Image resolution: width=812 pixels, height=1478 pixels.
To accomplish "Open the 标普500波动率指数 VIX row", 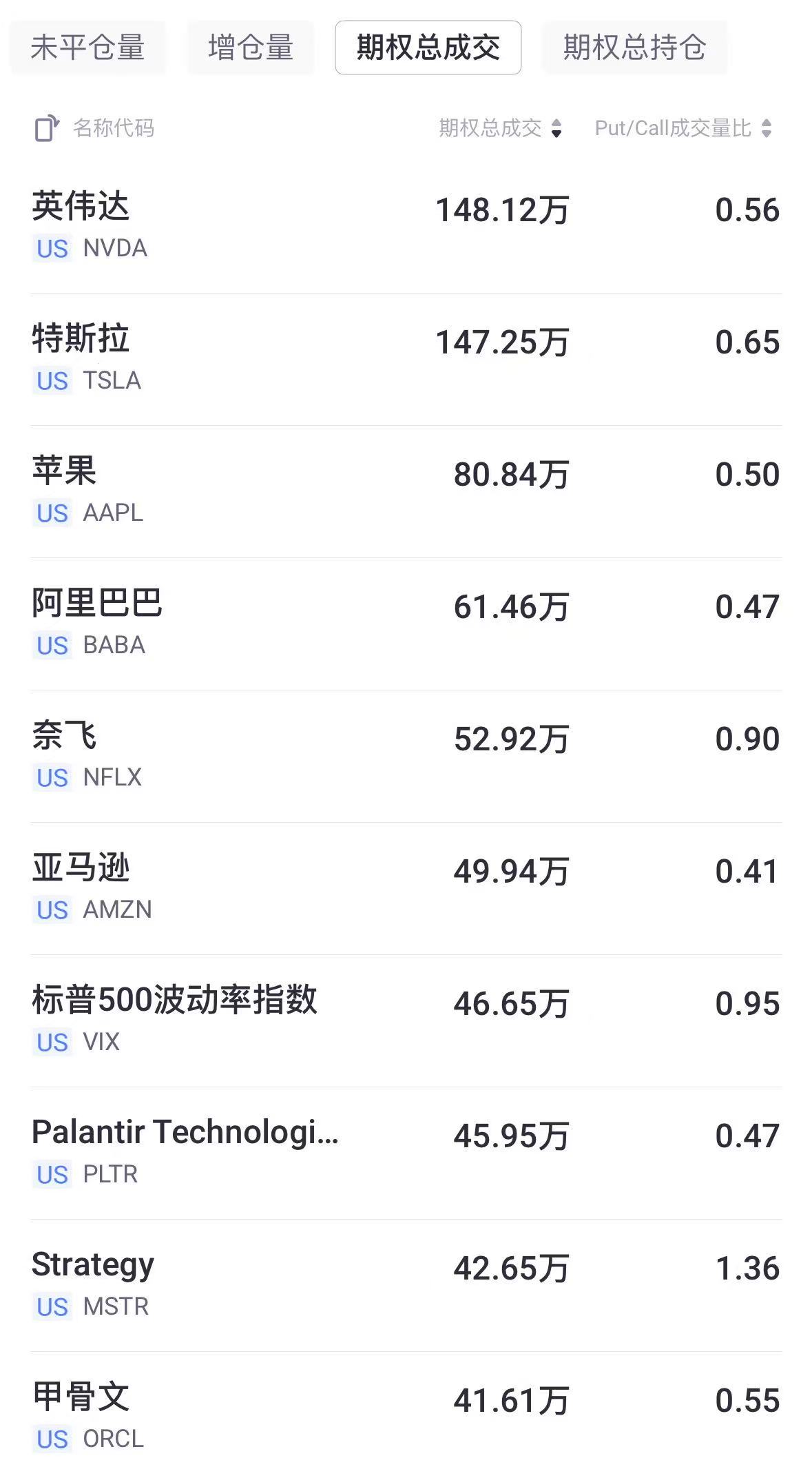I will click(x=406, y=1020).
